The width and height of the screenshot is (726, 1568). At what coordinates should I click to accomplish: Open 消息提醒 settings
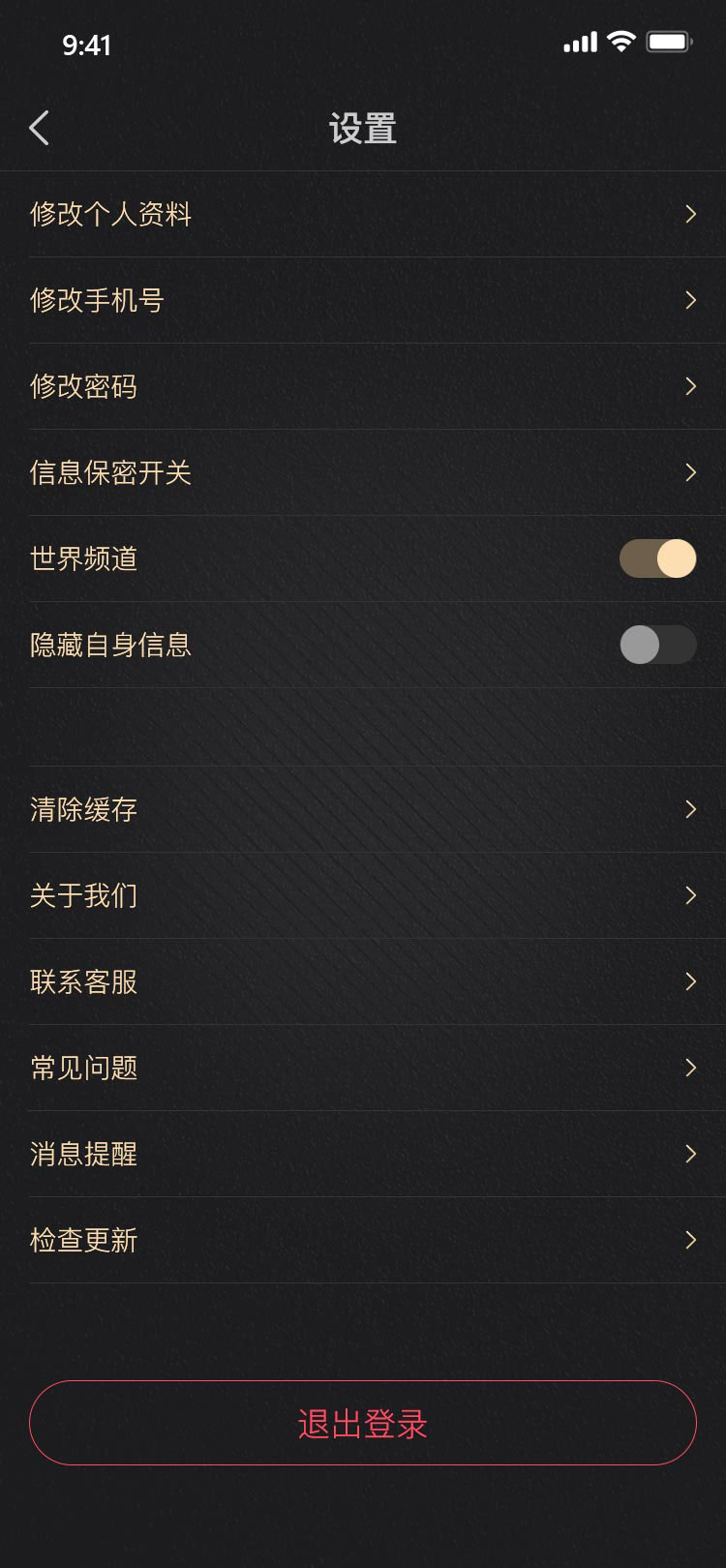tap(363, 1154)
